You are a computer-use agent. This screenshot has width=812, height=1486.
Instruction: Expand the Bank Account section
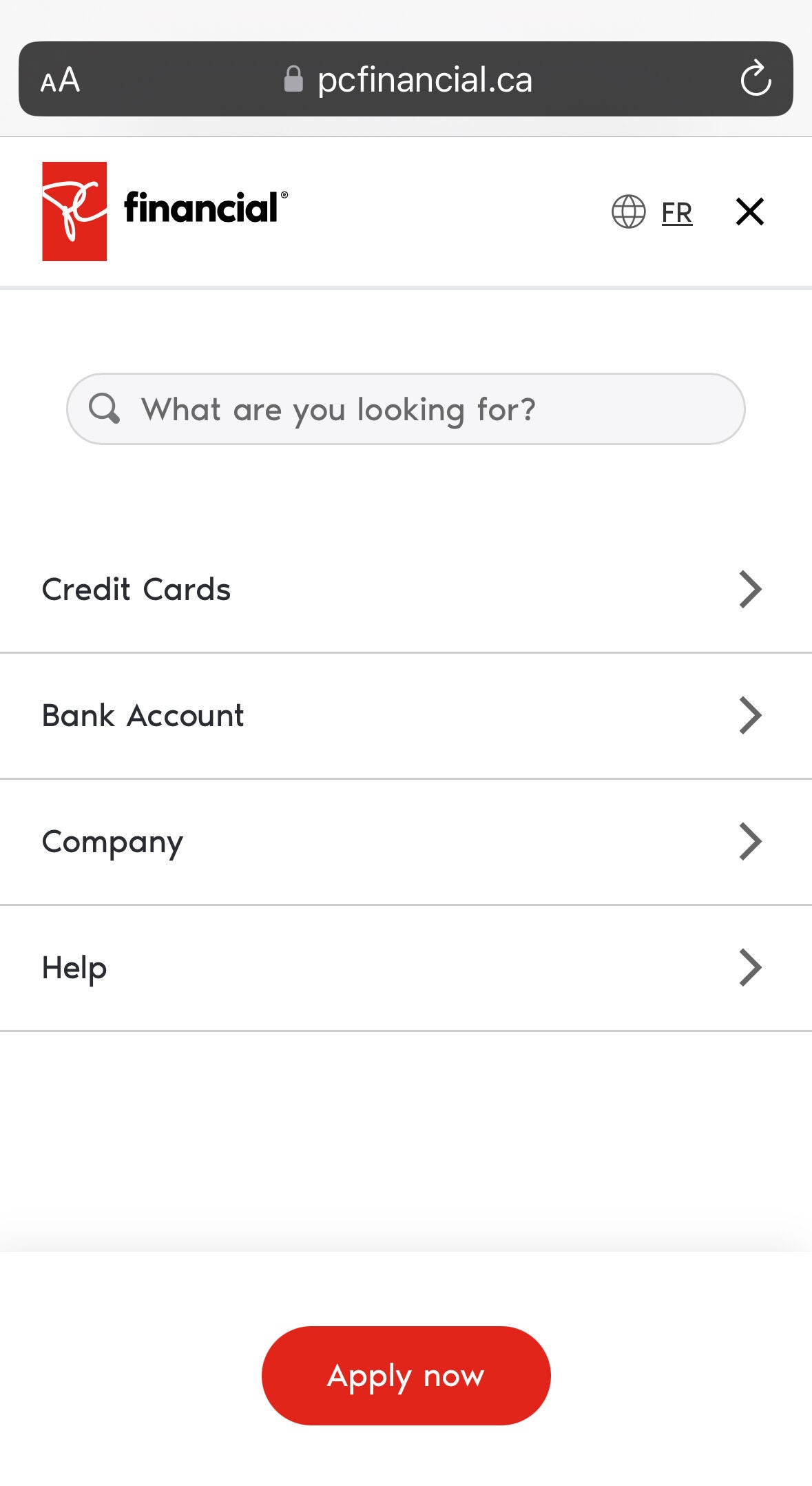(275, 715)
